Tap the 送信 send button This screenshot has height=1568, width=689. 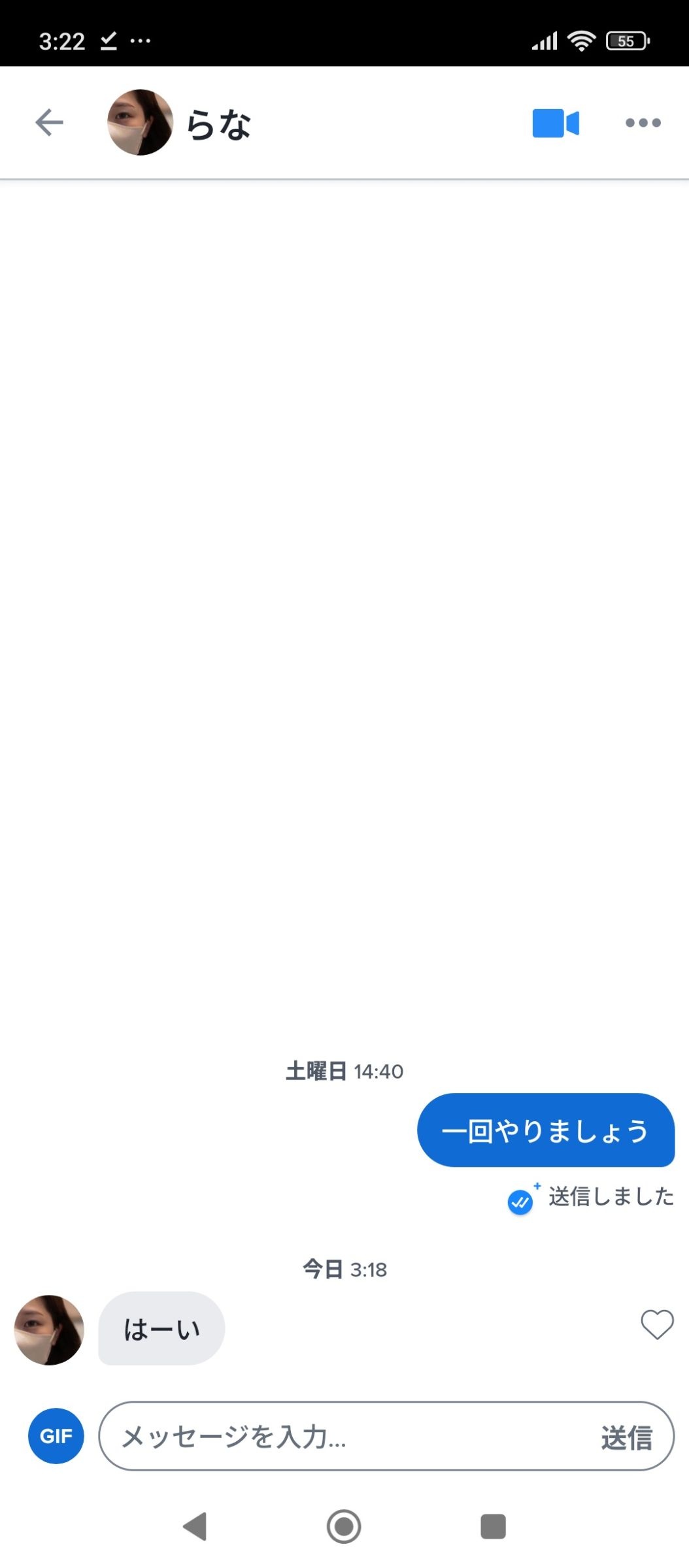click(626, 1437)
